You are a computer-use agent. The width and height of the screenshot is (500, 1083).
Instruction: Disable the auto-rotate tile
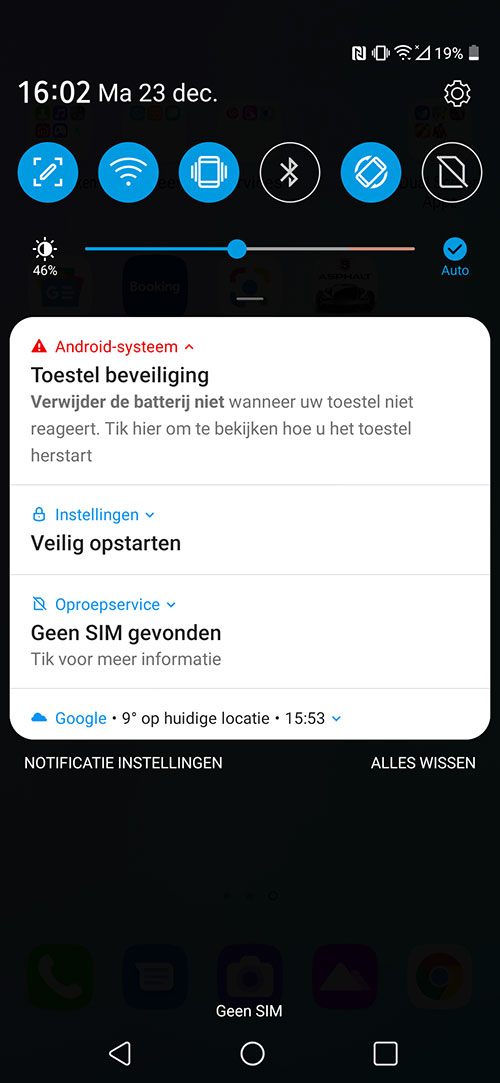(x=371, y=172)
